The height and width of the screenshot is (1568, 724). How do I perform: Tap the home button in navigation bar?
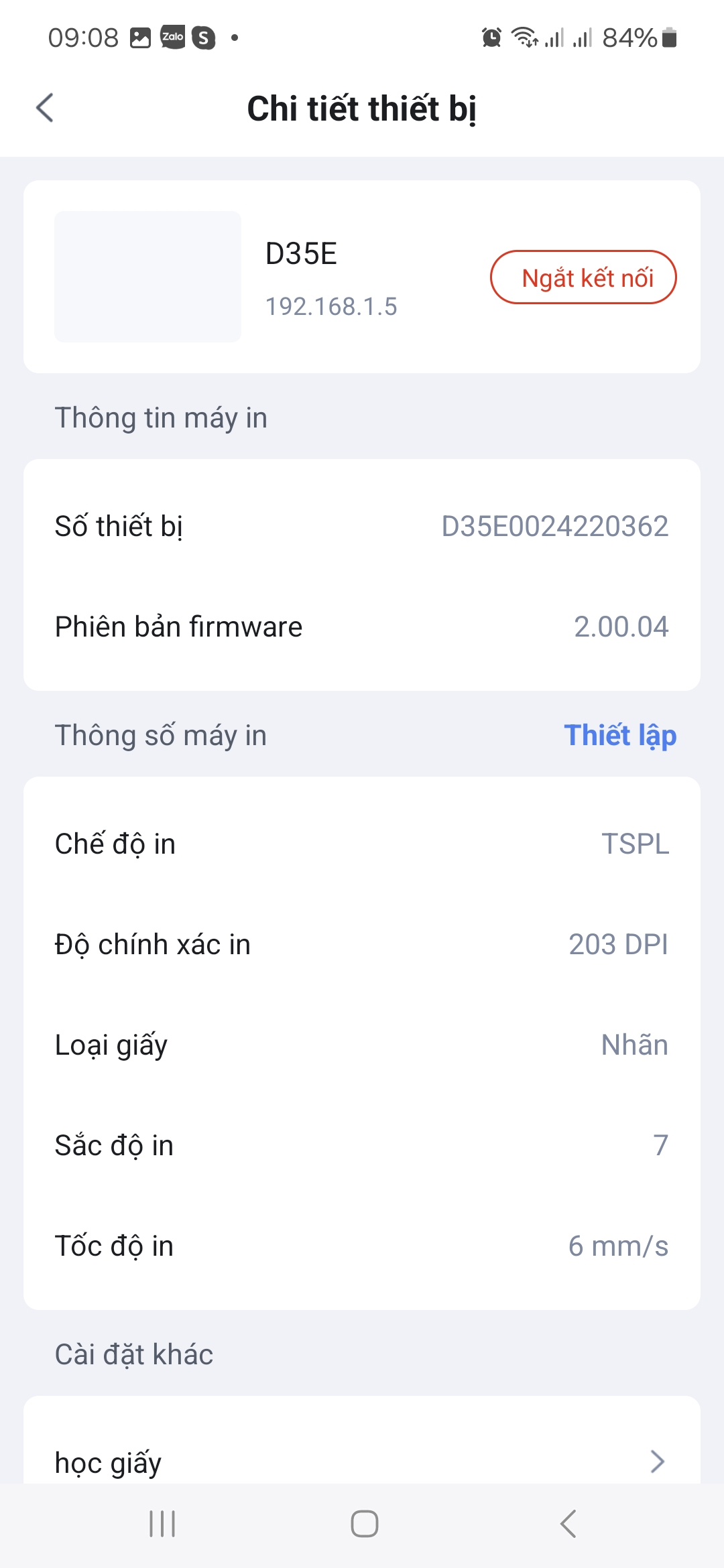(362, 1524)
